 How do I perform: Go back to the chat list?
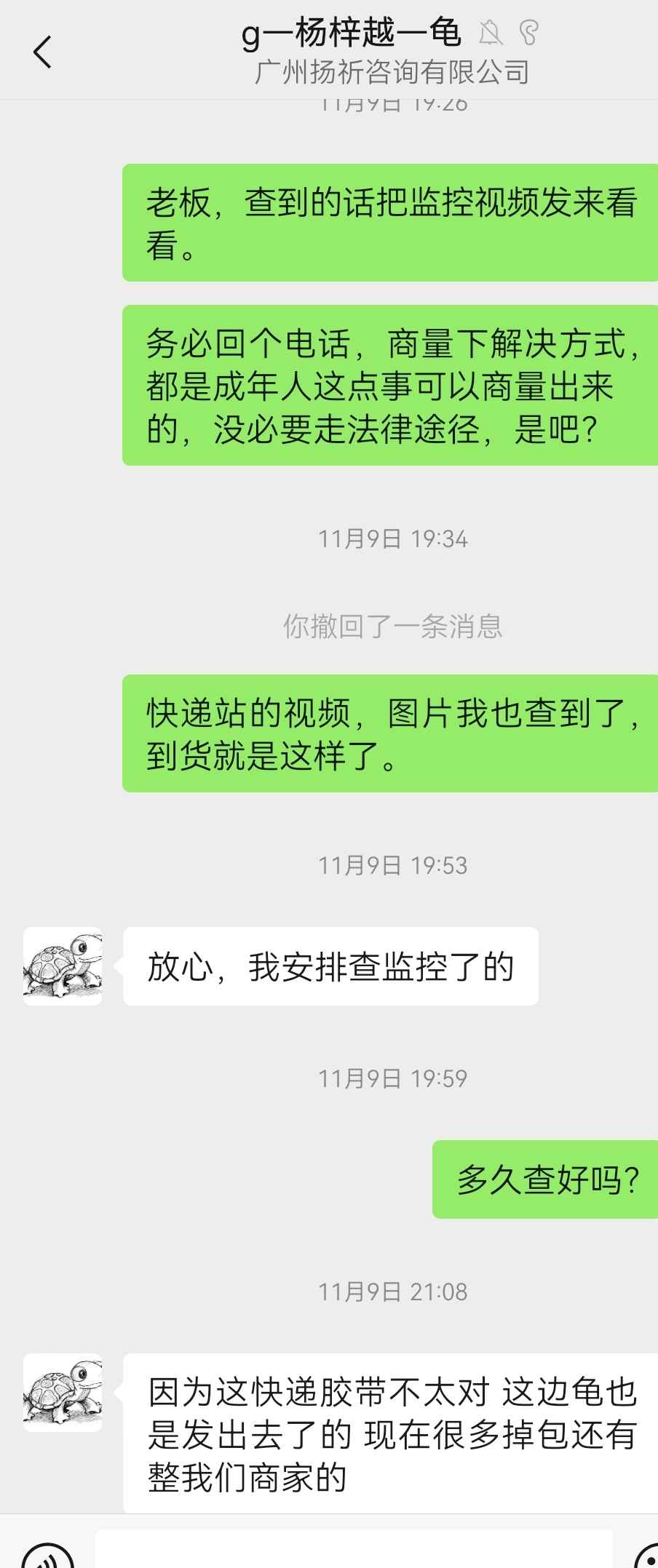coord(42,52)
